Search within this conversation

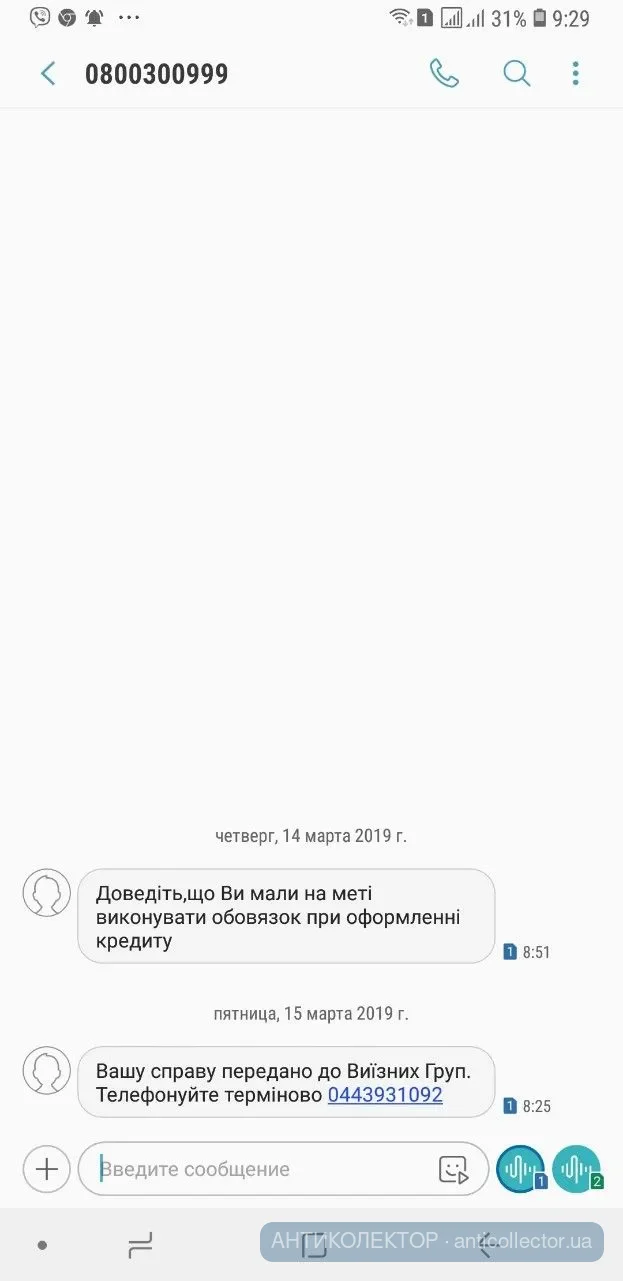click(516, 73)
